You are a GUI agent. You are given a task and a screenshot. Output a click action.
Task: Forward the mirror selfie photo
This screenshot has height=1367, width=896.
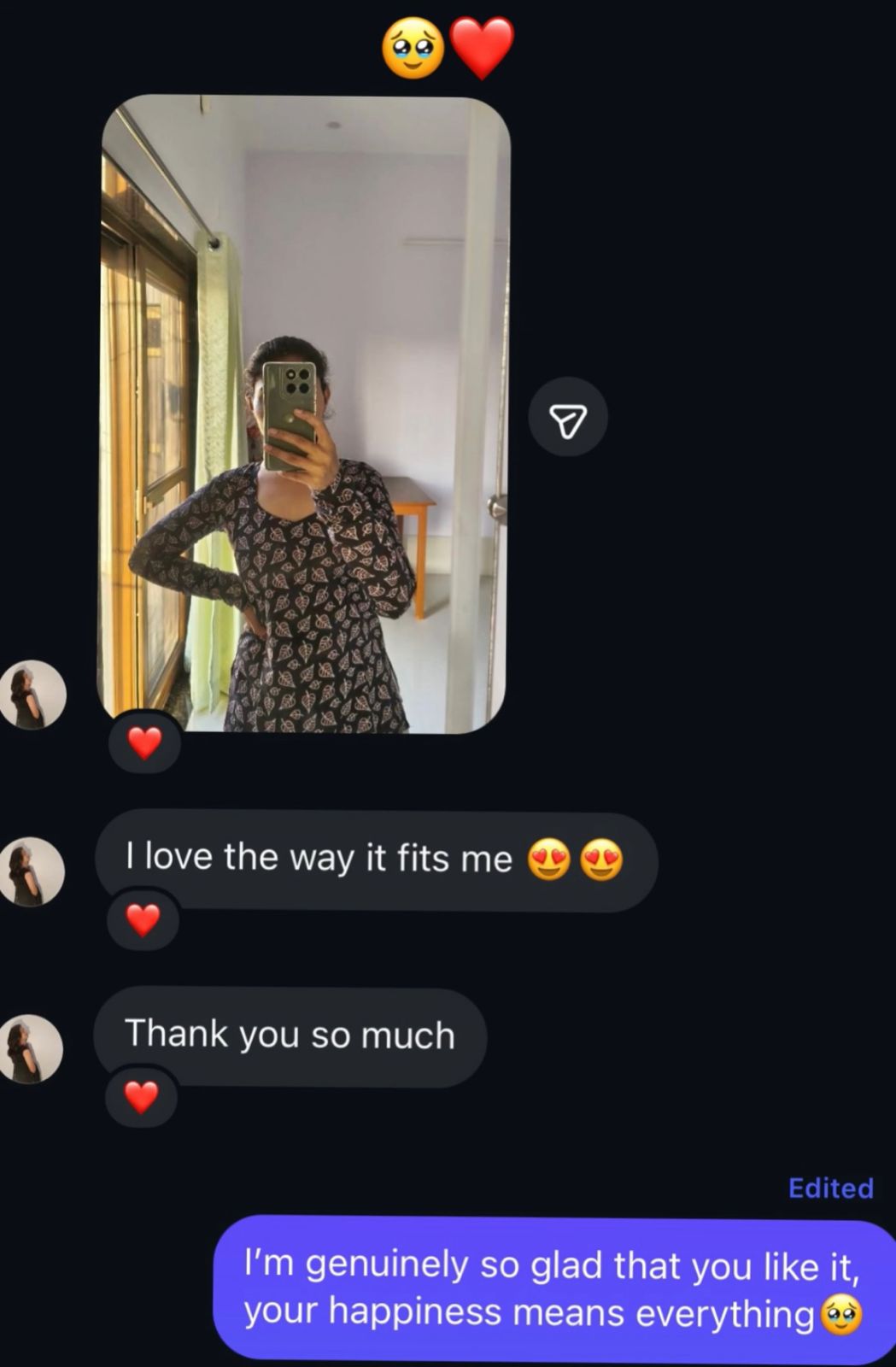(x=568, y=418)
